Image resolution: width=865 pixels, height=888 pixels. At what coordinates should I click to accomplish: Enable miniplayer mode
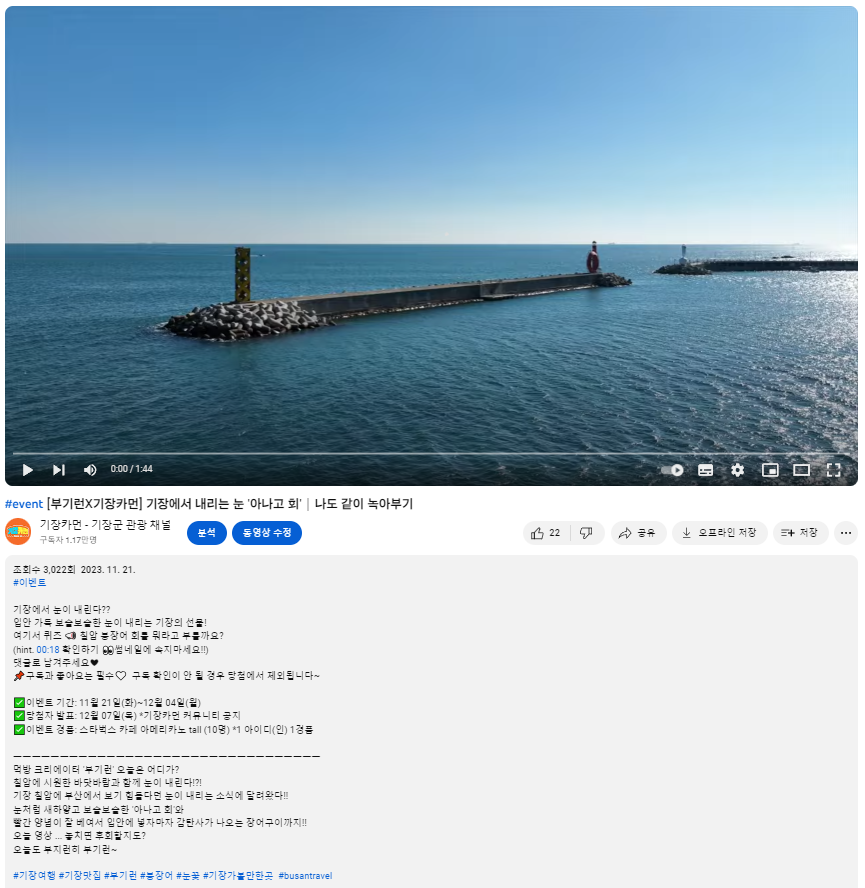click(769, 470)
